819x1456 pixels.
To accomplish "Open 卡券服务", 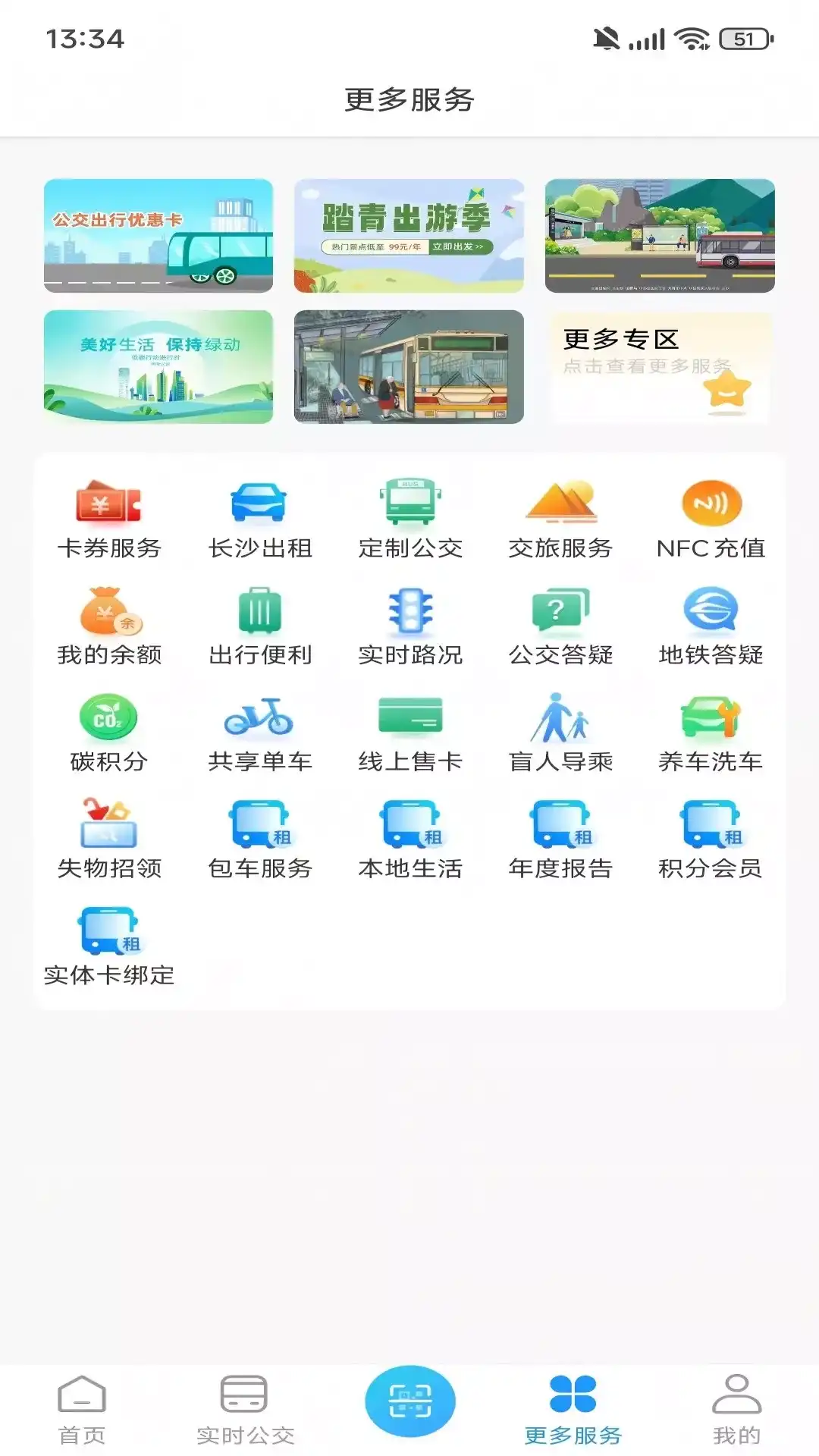I will coord(109,519).
